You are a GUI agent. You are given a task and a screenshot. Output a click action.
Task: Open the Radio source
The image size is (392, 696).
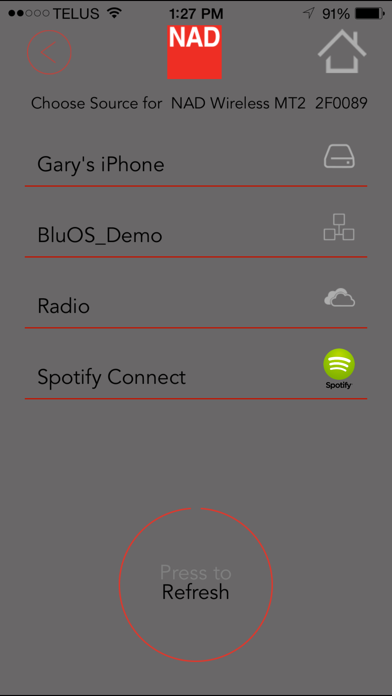(x=196, y=306)
